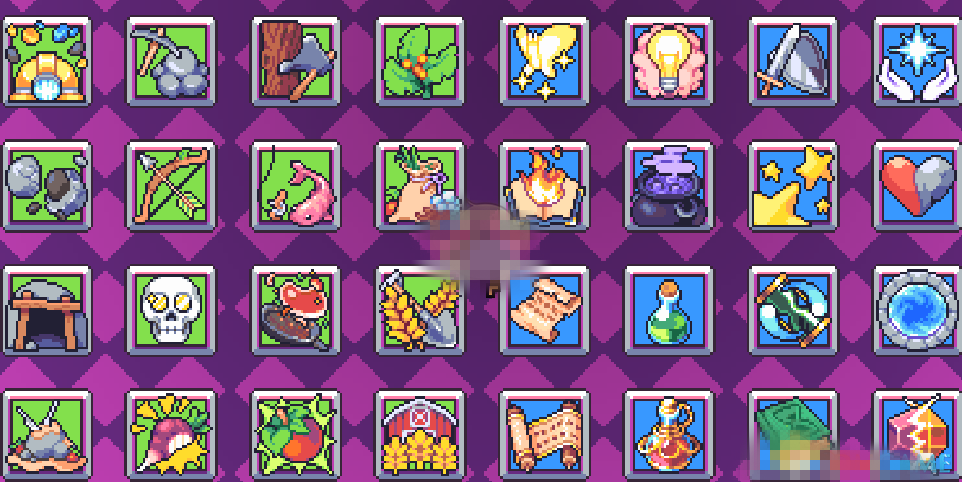This screenshot has width=962, height=482.
Task: Select the spiky tomato skill tile
Action: click(x=294, y=434)
